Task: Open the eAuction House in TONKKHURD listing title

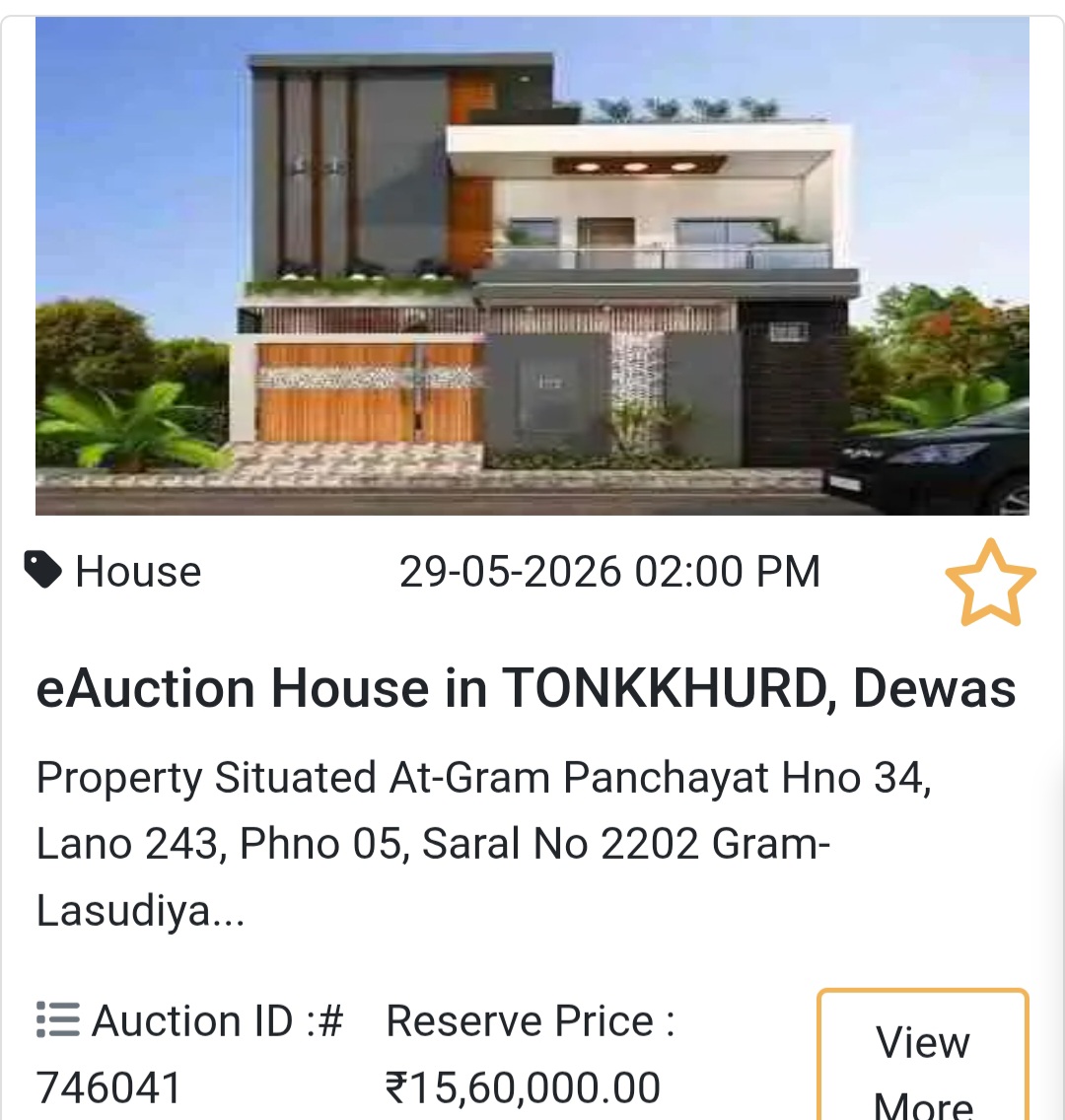Action: (x=528, y=689)
